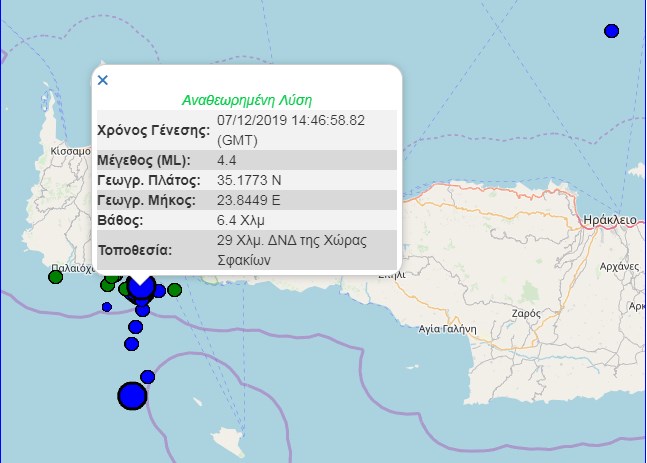Select the green earthquake marker beside Παλαιόχωρα
Image resolution: width=647 pixels, height=463 pixels.
point(55,277)
